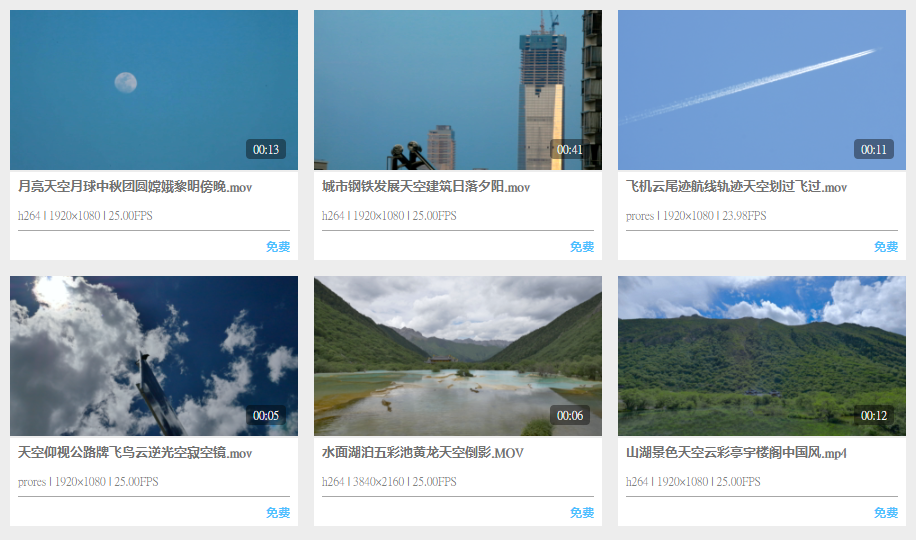916x540 pixels.
Task: Open the backlit clouds road sign video
Action: tap(154, 355)
